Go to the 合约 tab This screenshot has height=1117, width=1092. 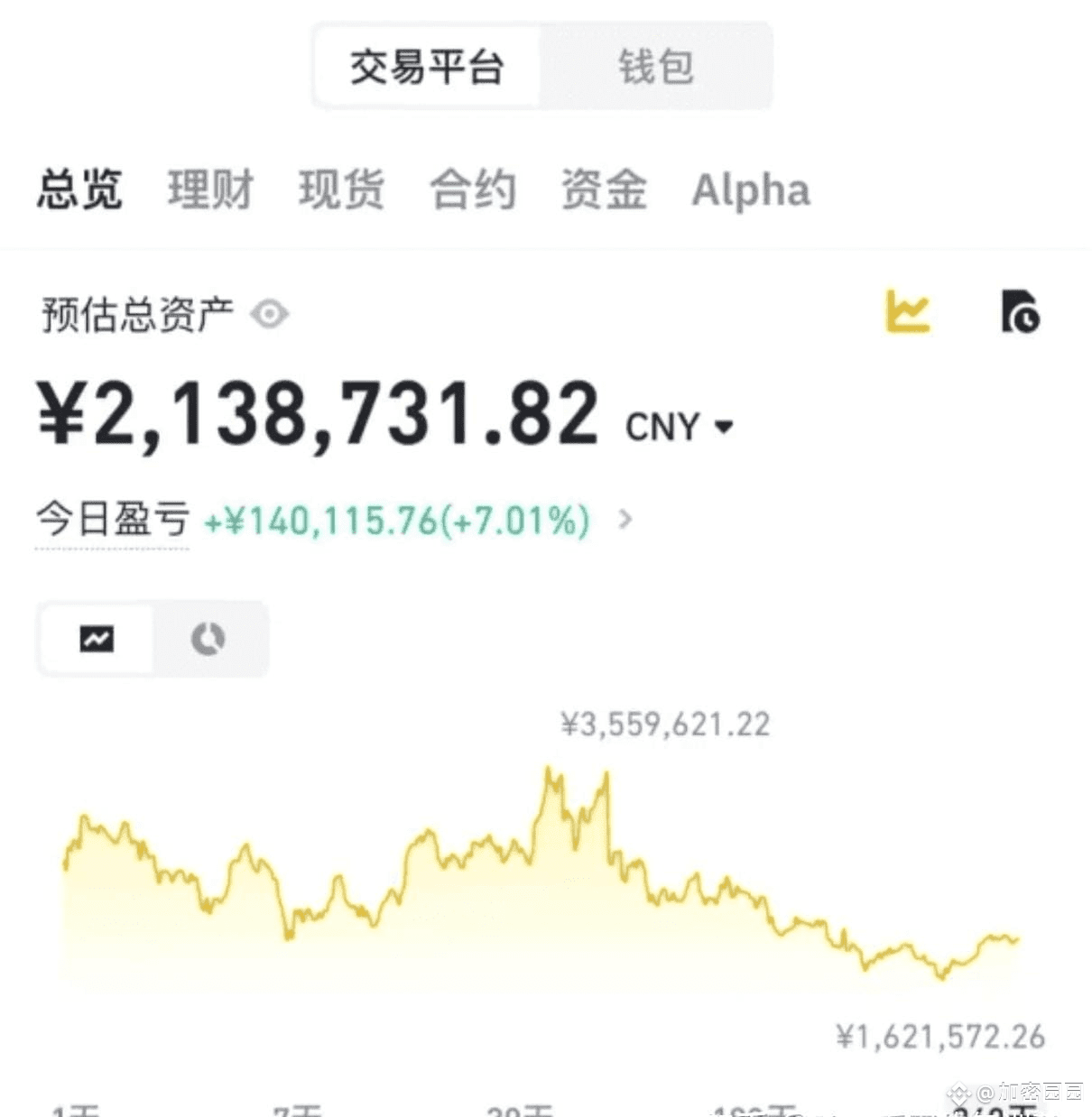coord(473,189)
